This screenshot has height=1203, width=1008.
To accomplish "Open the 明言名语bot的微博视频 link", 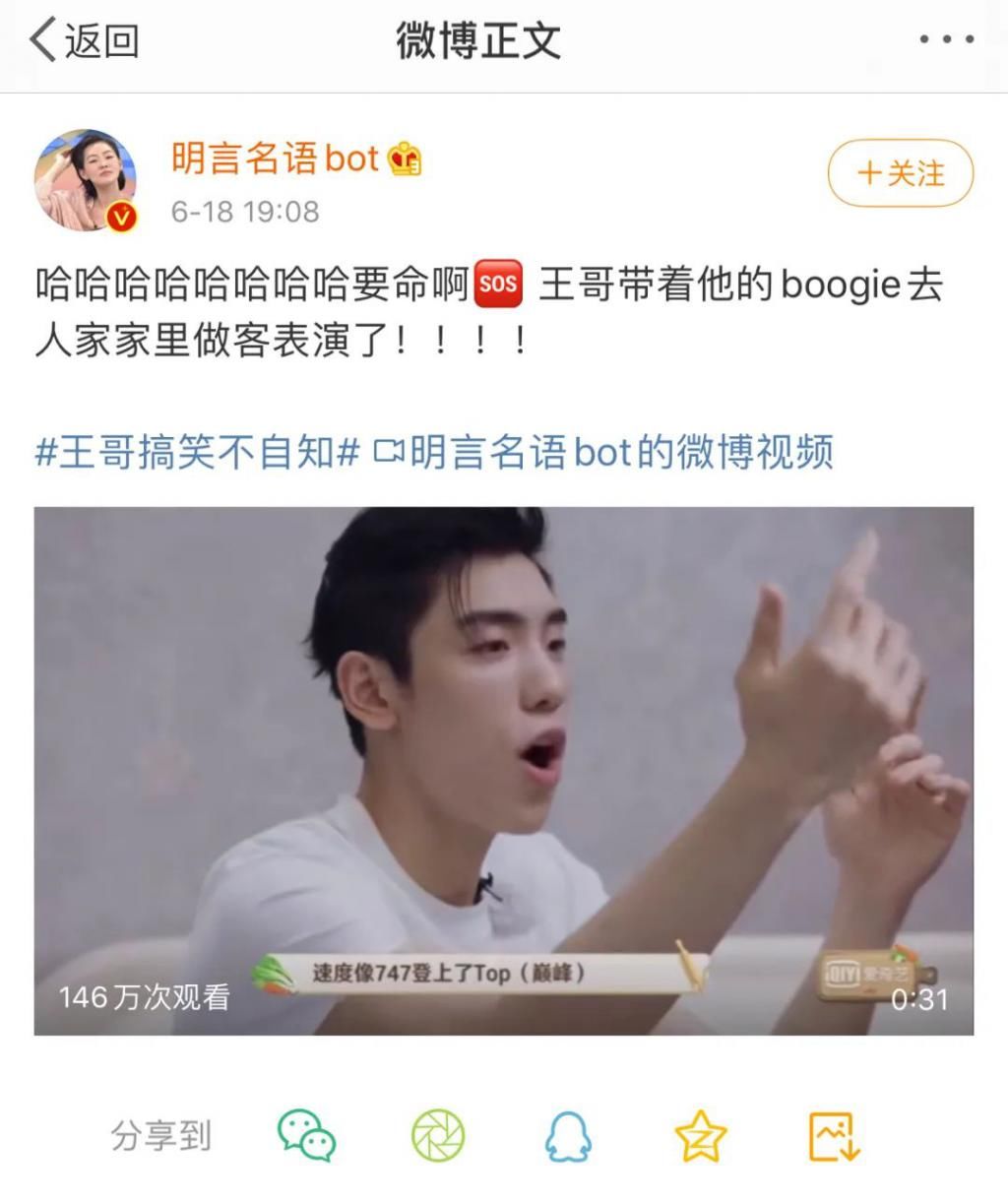I will [602, 453].
